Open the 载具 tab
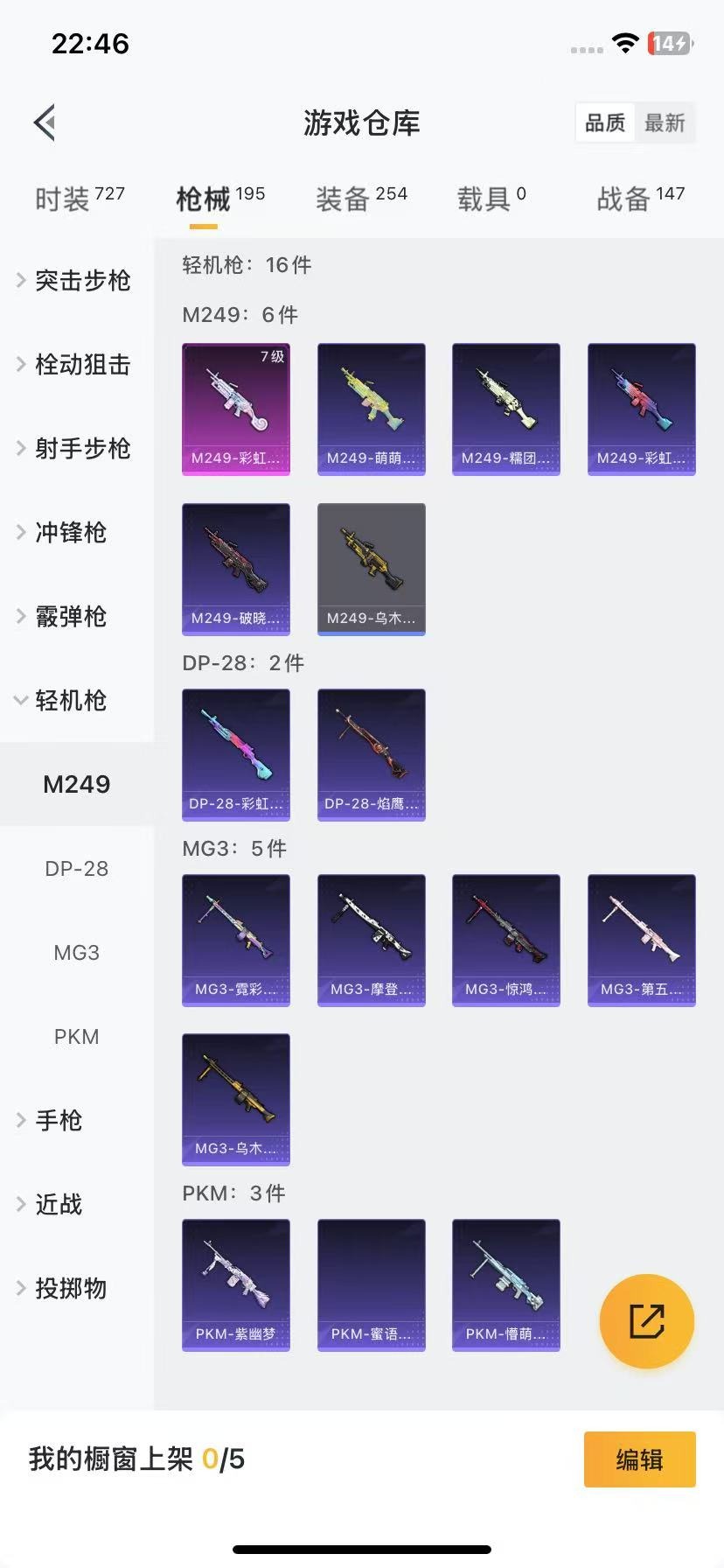The height and width of the screenshot is (1568, 724). point(491,199)
